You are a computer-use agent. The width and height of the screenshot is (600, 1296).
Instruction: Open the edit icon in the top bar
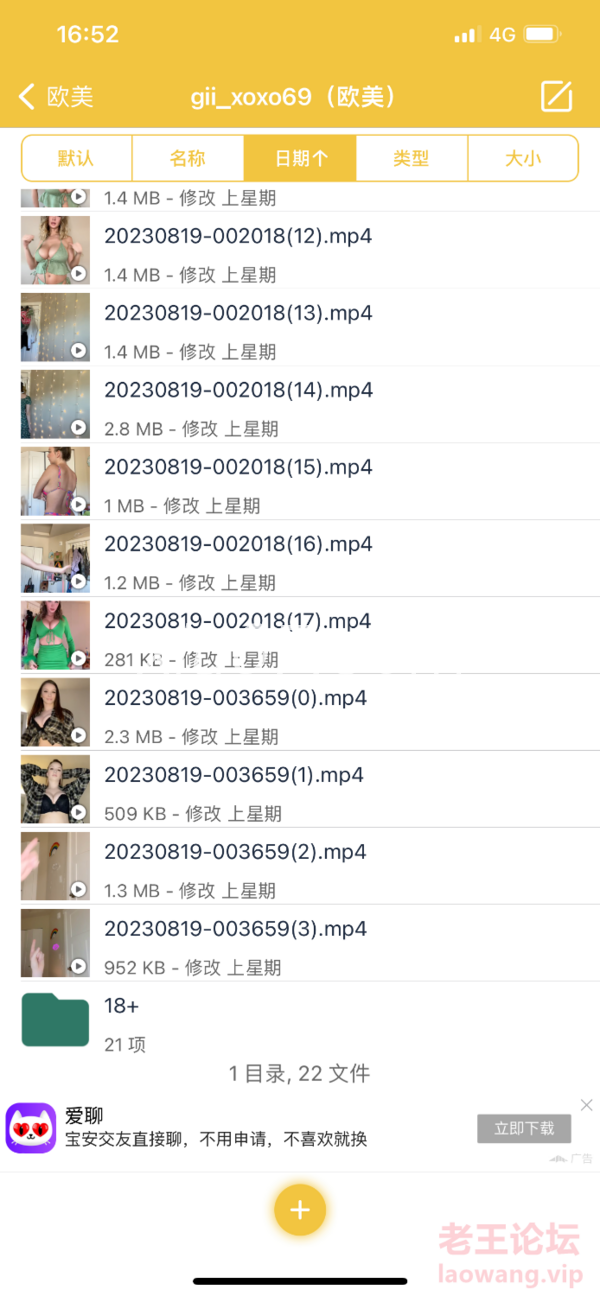pyautogui.click(x=556, y=96)
